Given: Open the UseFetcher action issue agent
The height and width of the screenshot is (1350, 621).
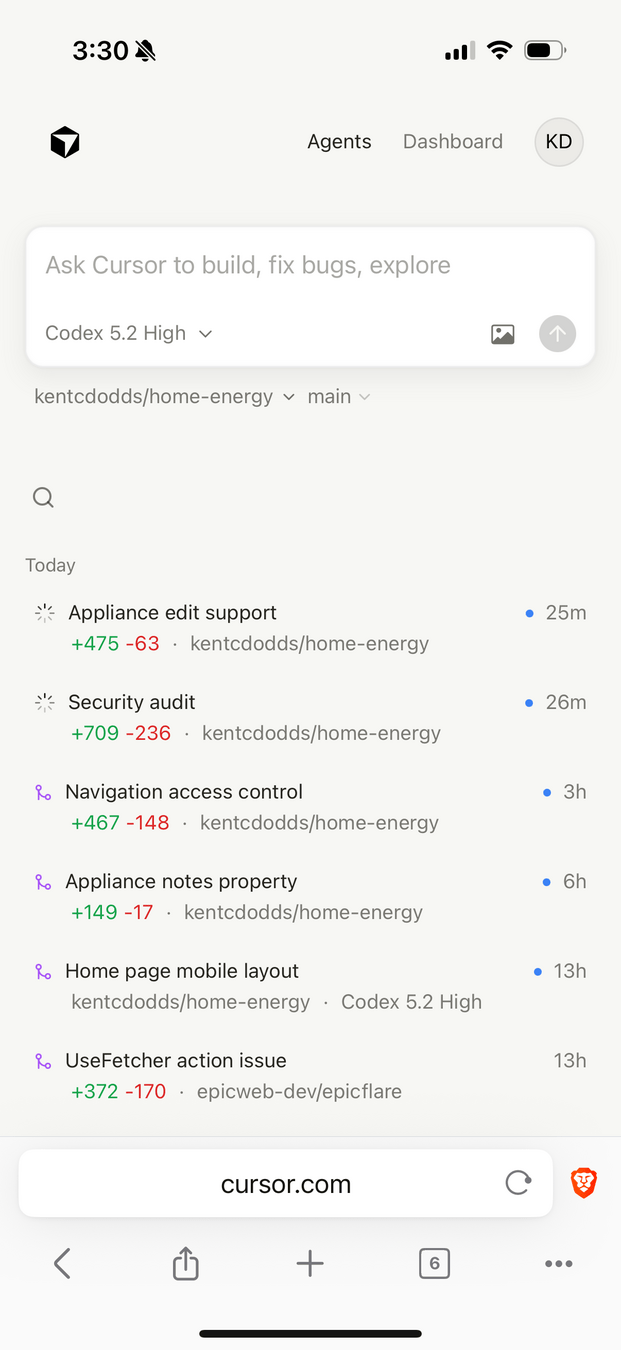Looking at the screenshot, I should point(176,1061).
